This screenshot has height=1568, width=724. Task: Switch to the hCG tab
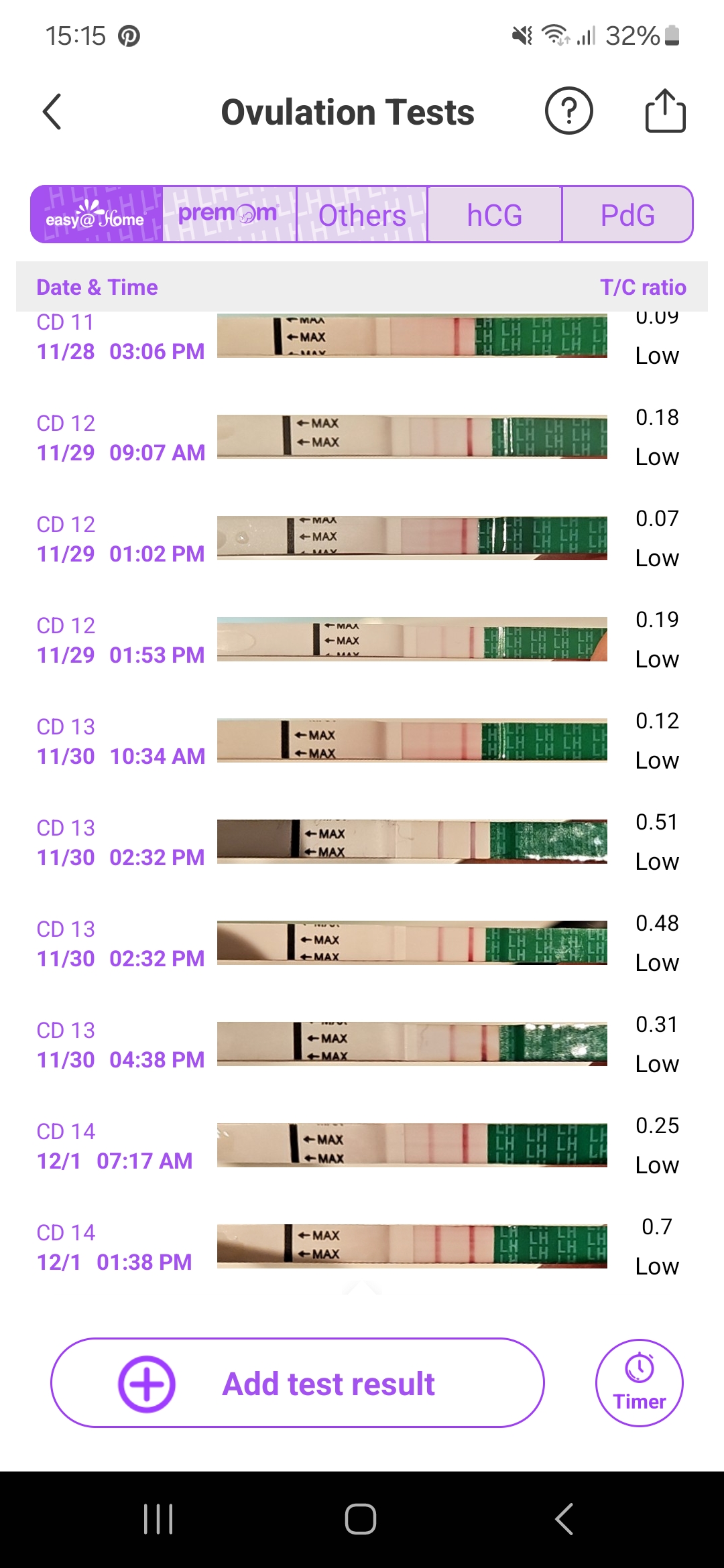495,214
